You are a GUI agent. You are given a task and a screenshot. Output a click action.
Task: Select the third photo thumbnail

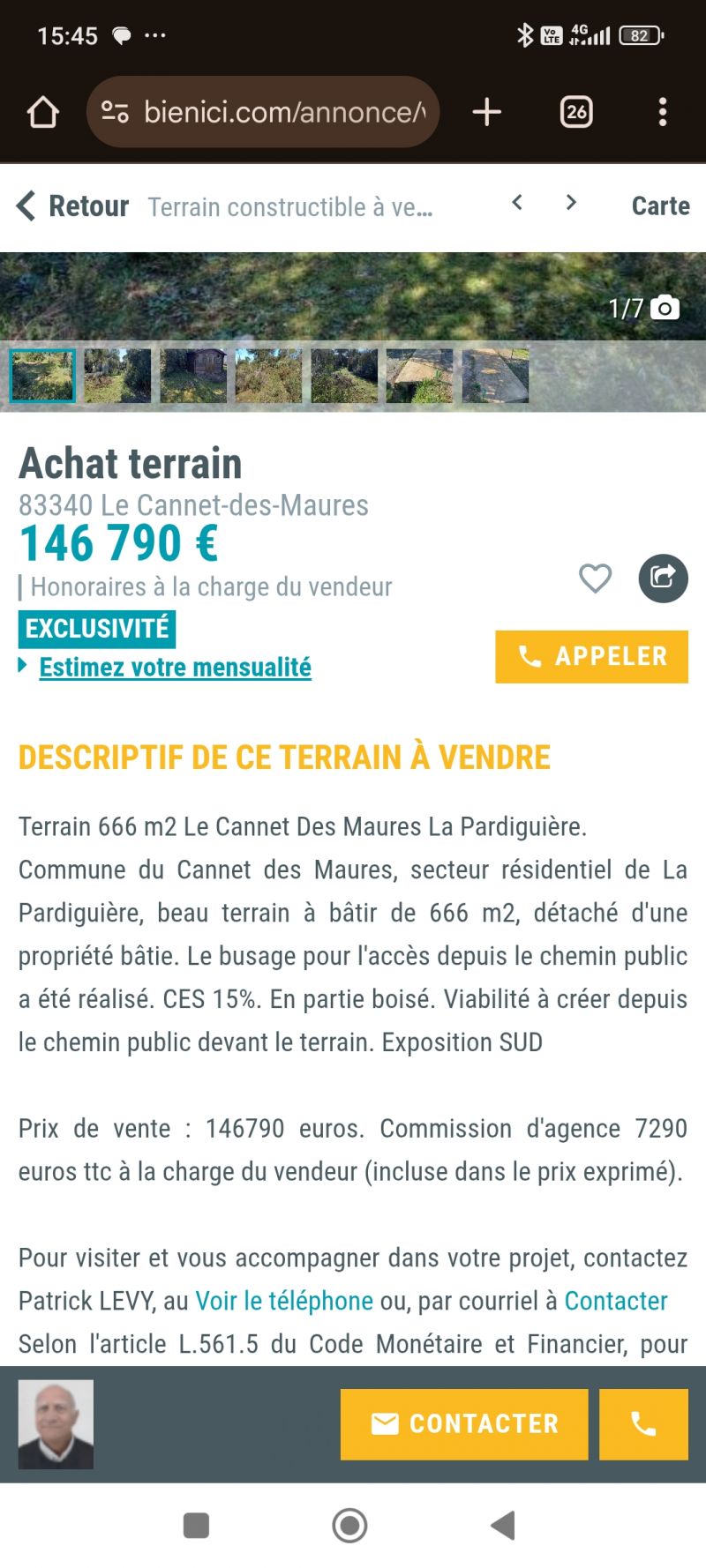[x=193, y=376]
